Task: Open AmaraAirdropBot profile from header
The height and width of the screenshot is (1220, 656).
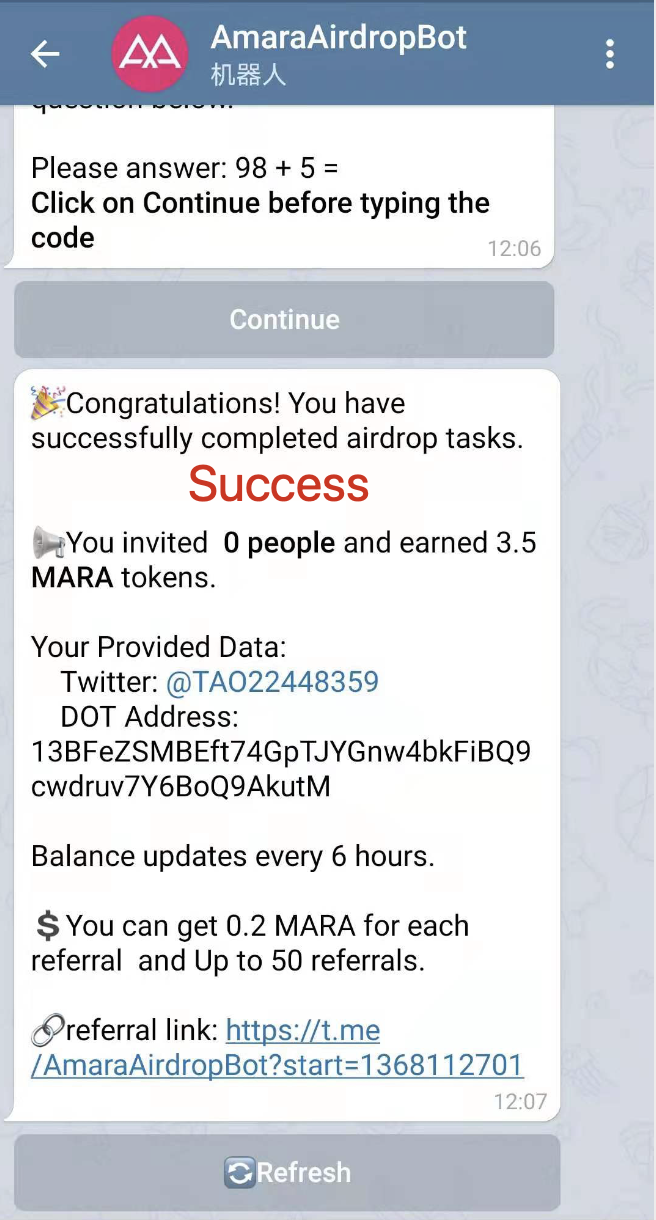Action: click(338, 54)
